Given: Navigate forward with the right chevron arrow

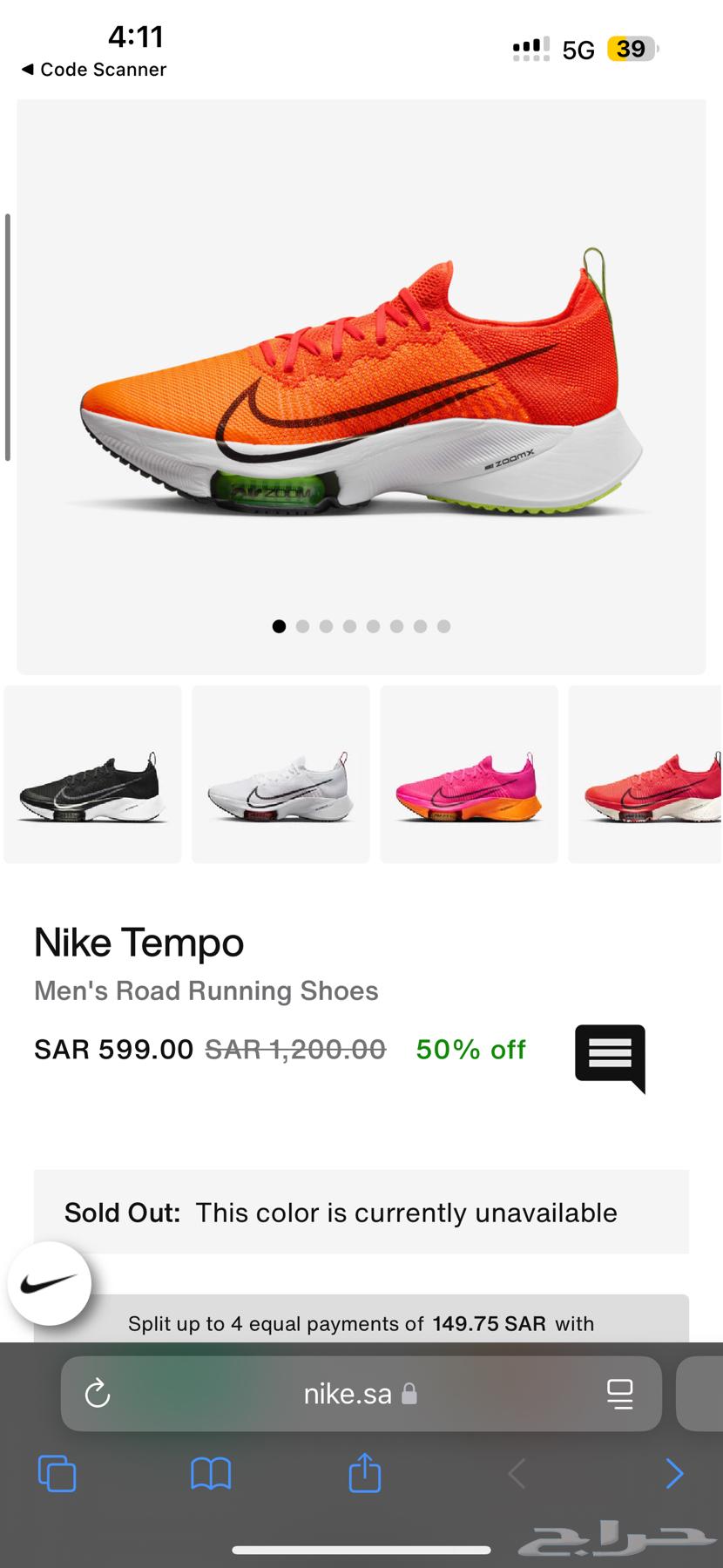Looking at the screenshot, I should [x=675, y=1472].
